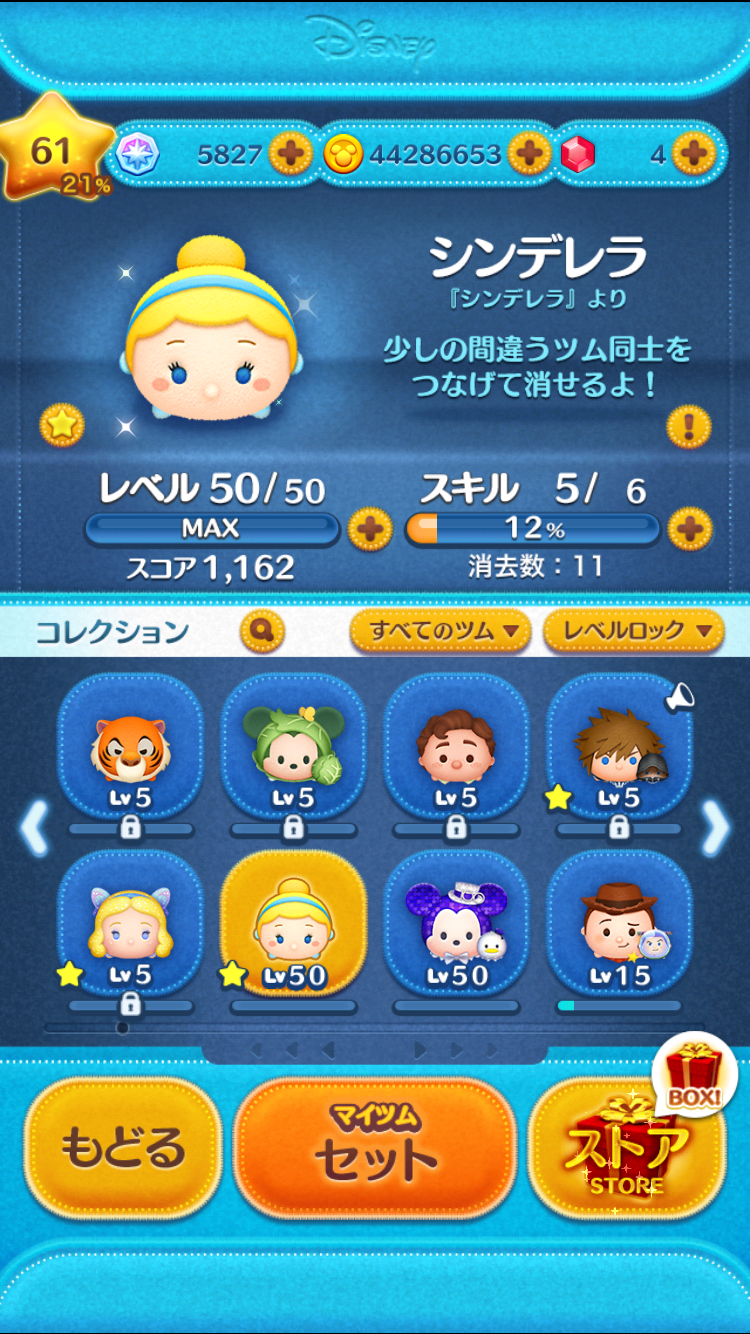Open the すべてのツム filter dropdown
This screenshot has height=1334, width=750.
[x=440, y=630]
